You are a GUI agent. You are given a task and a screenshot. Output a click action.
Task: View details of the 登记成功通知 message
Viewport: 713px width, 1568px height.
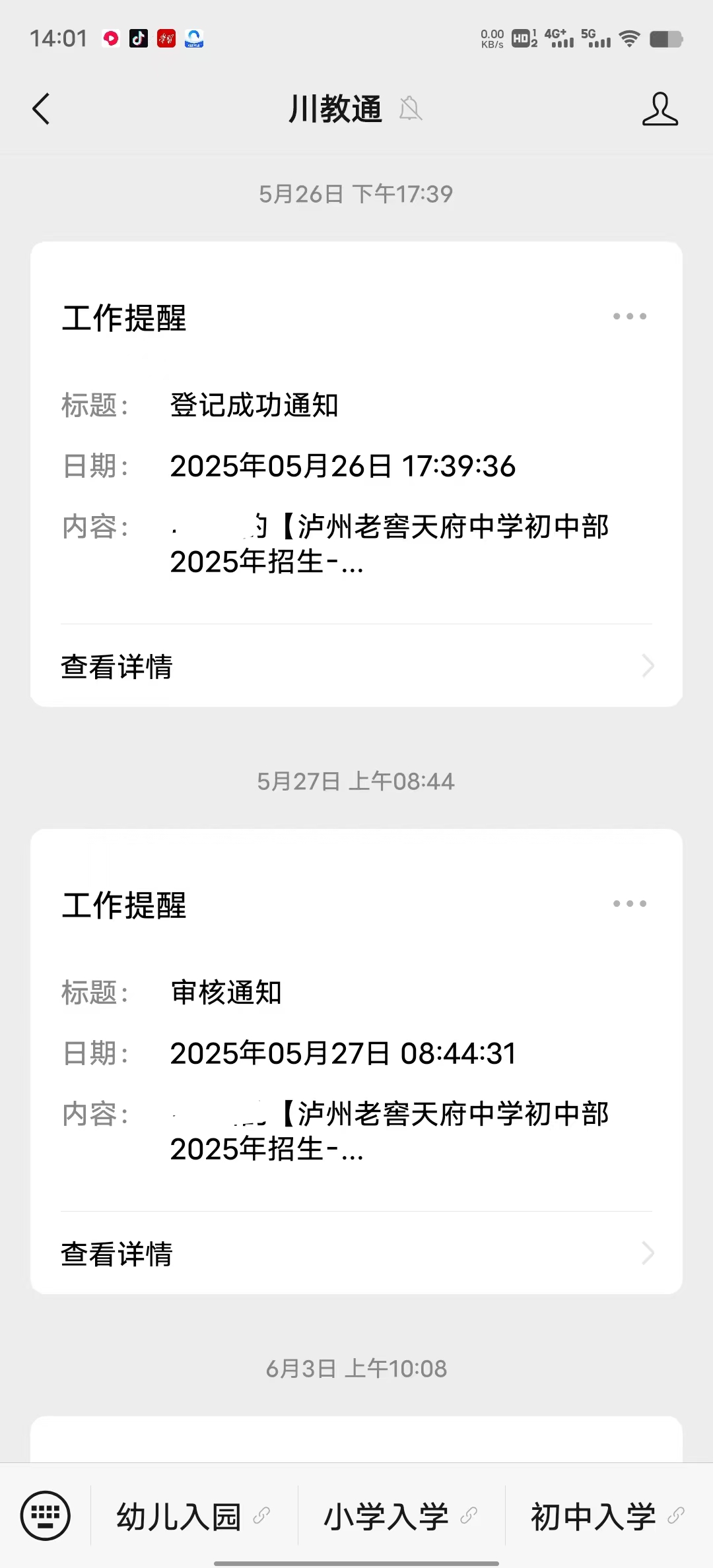pos(356,667)
